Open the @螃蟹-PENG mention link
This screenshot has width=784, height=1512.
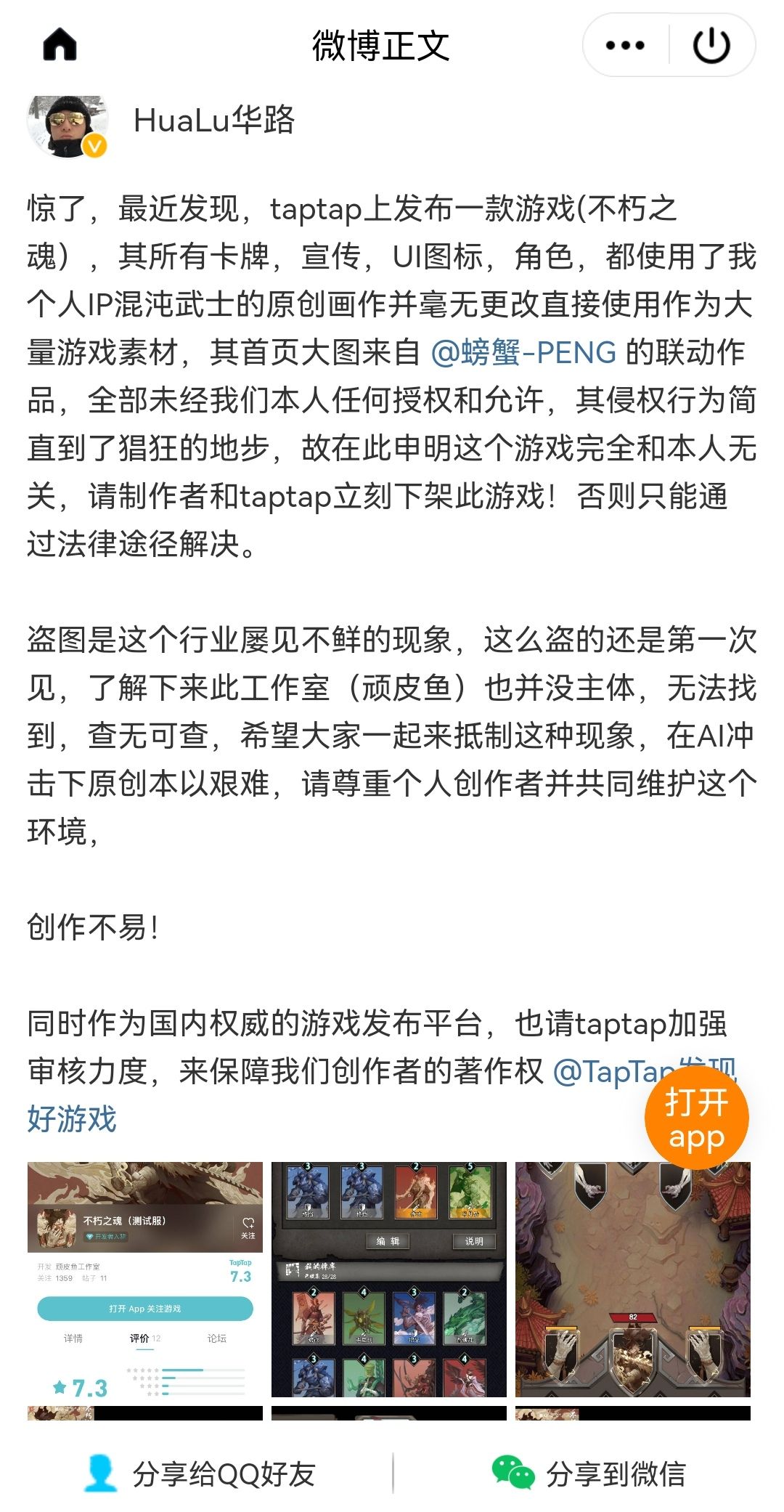coord(523,353)
